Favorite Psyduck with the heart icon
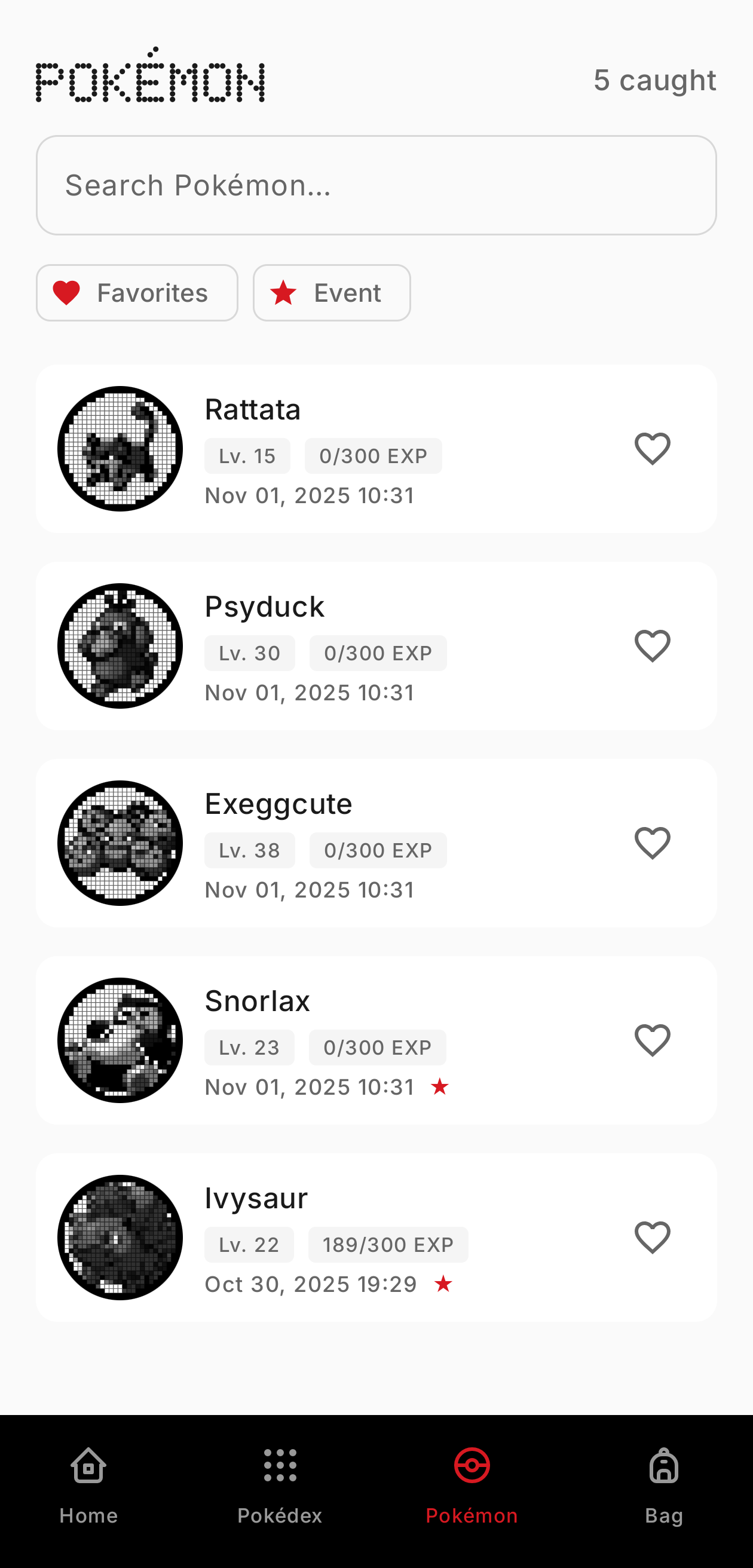Screen dimensions: 753x1568 (x=652, y=647)
